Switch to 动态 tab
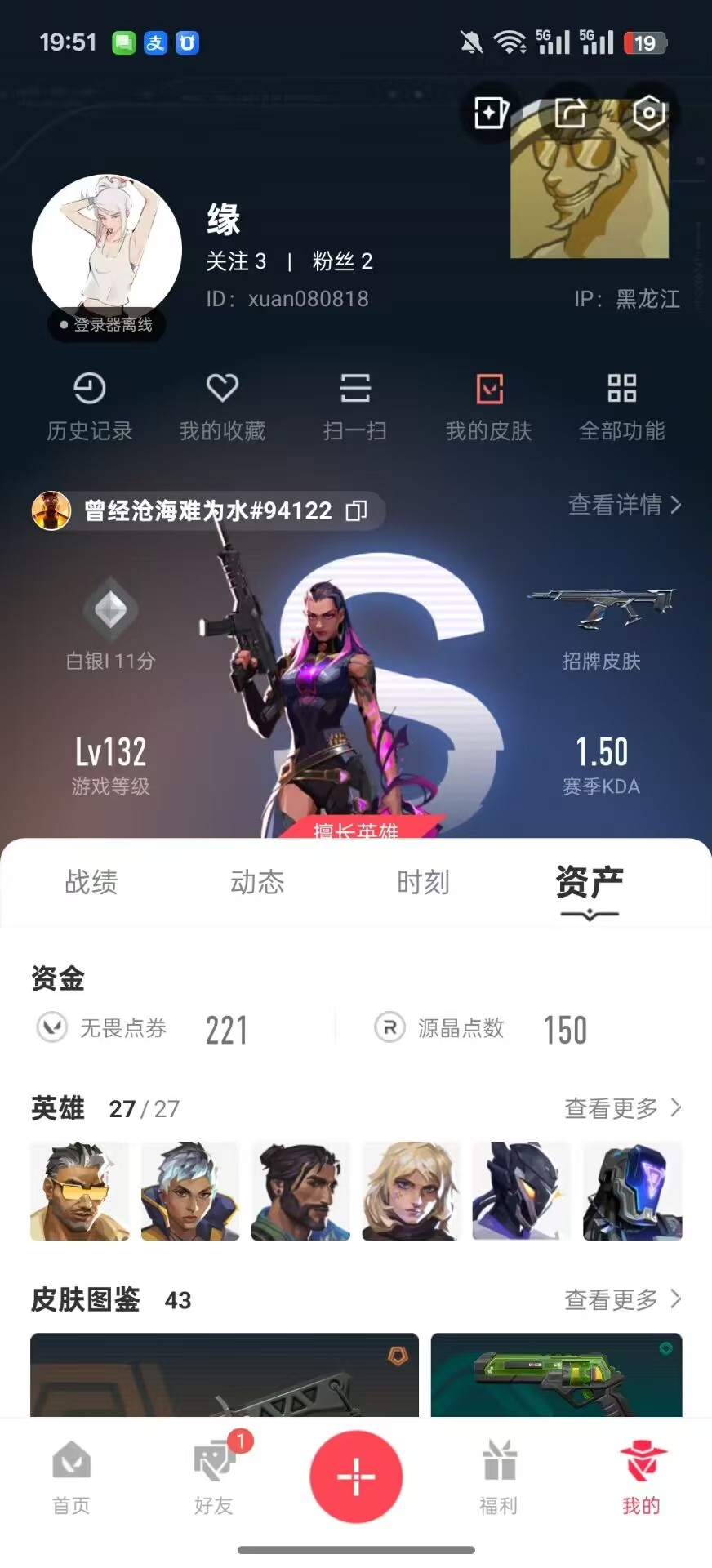Viewport: 712px width, 1568px height. [257, 883]
